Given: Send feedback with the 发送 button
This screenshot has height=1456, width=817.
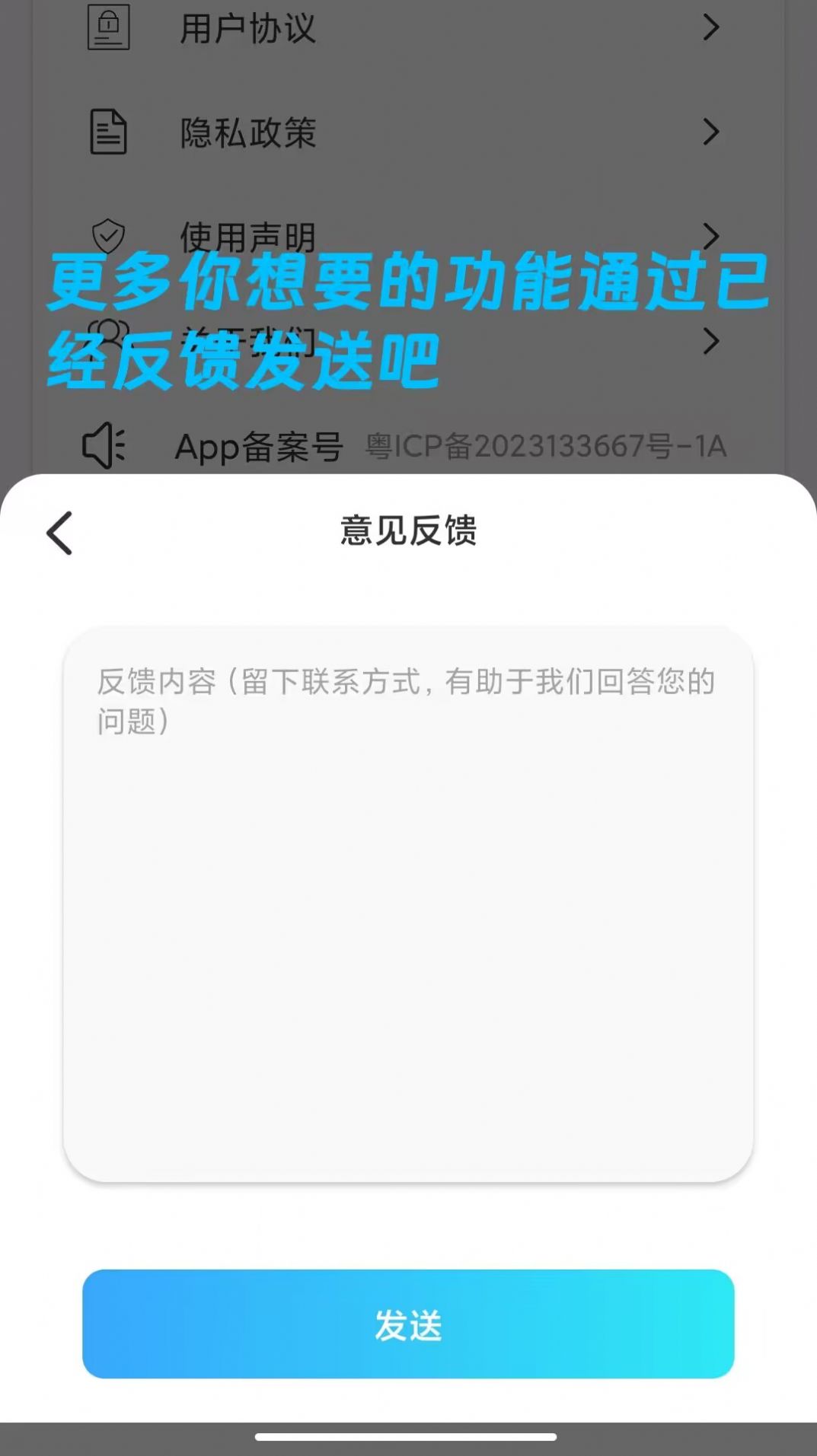Looking at the screenshot, I should point(408,1324).
